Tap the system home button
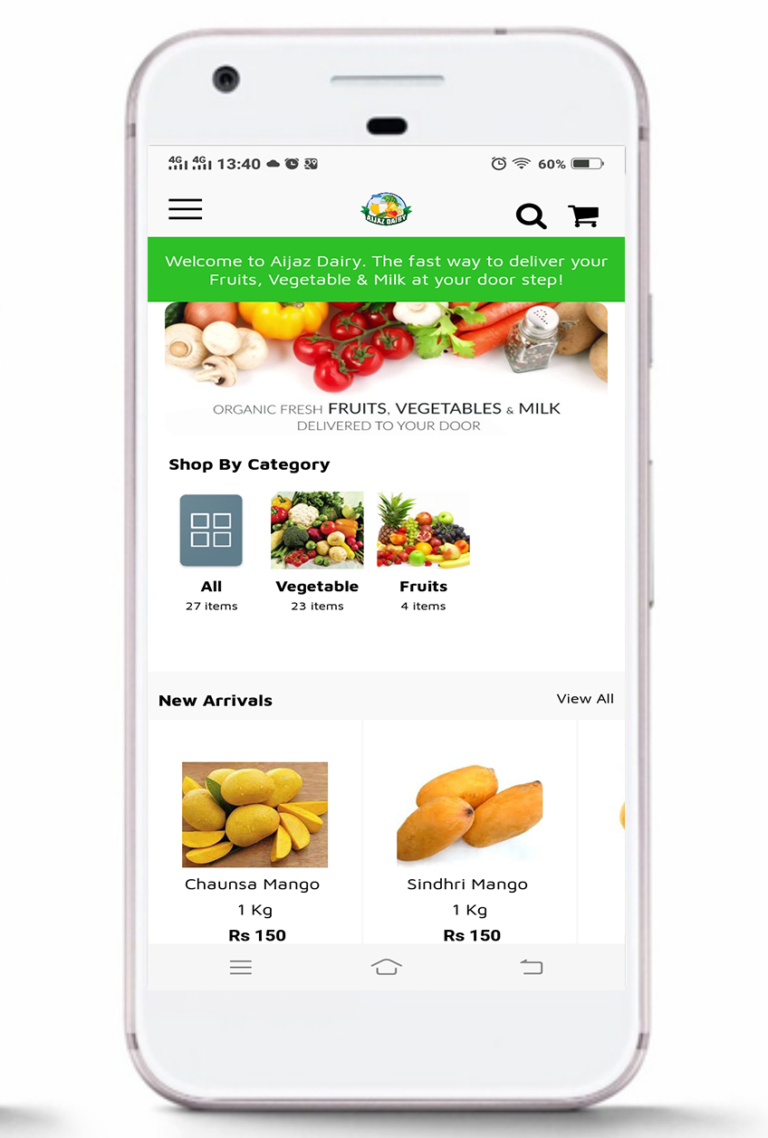This screenshot has width=768, height=1138. 386,966
